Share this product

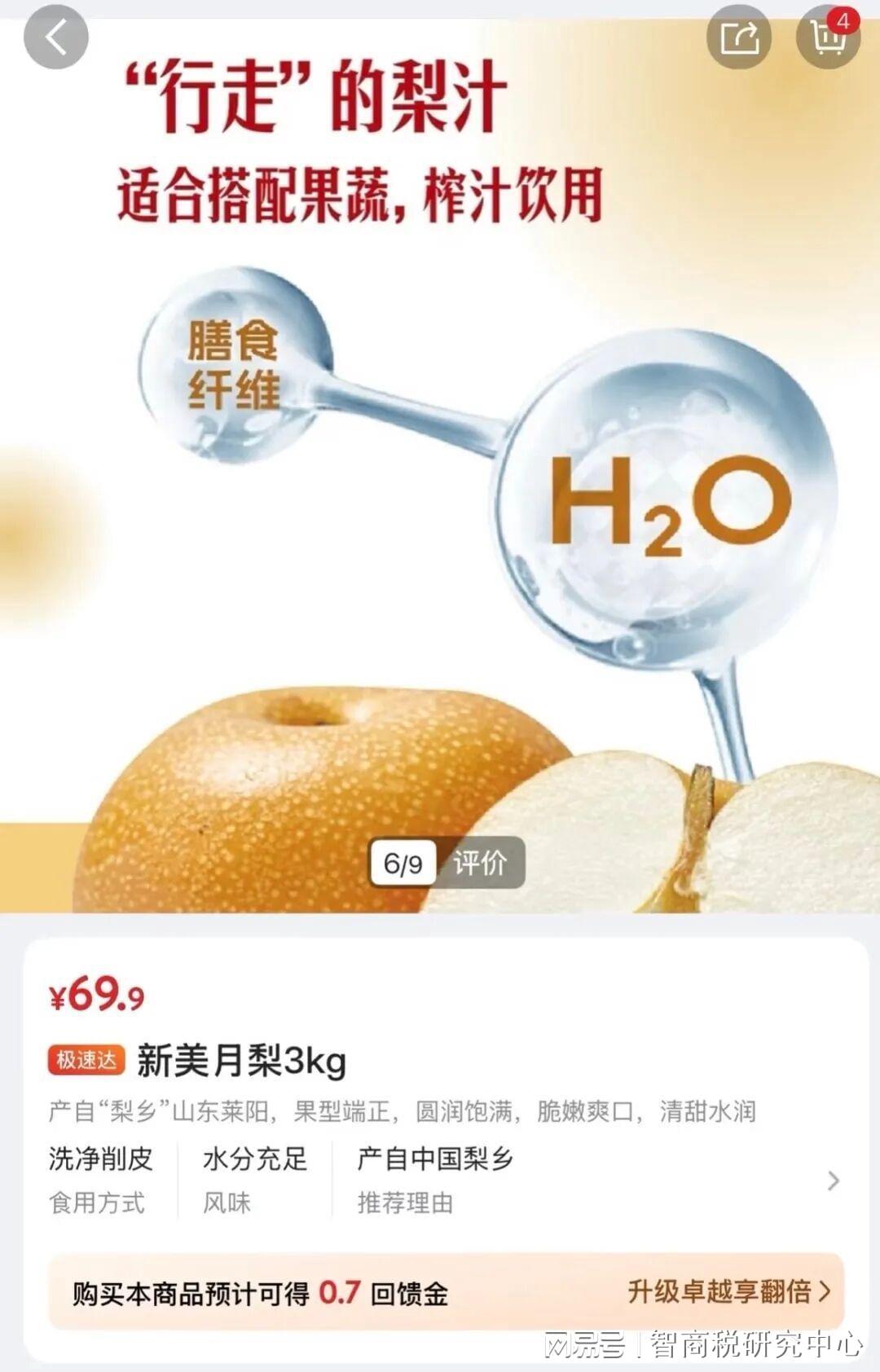(738, 37)
